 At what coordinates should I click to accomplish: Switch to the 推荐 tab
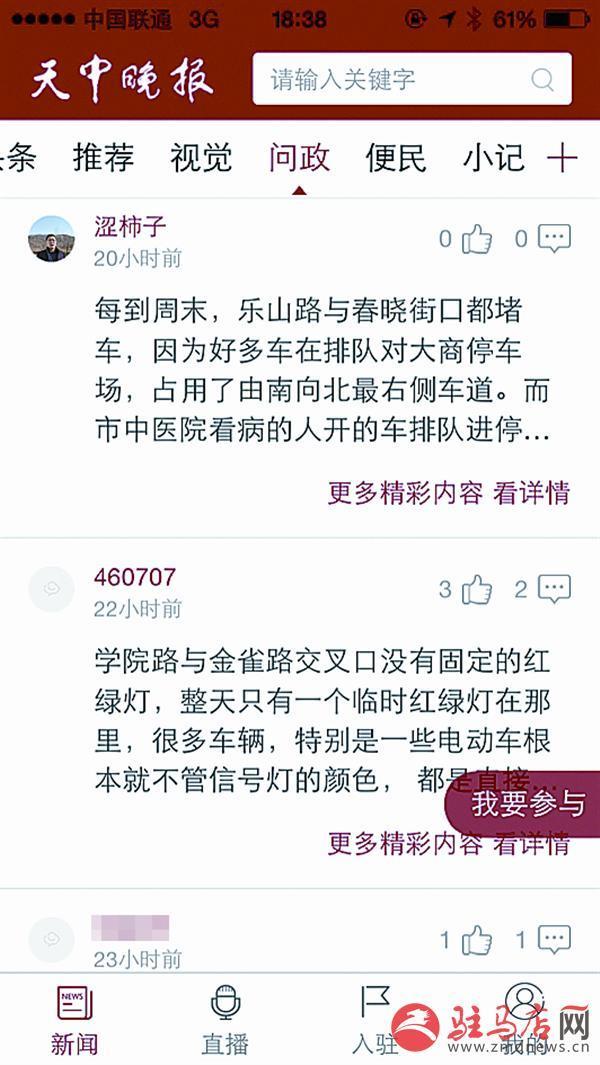[103, 158]
